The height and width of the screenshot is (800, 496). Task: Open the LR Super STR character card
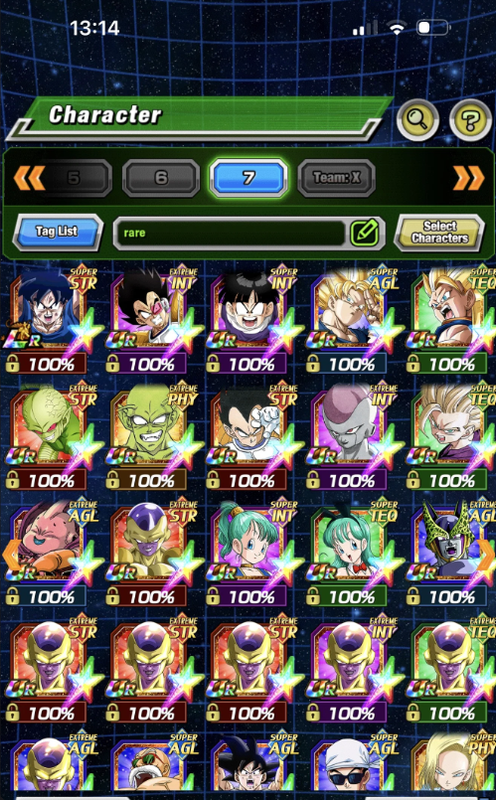pyautogui.click(x=50, y=320)
